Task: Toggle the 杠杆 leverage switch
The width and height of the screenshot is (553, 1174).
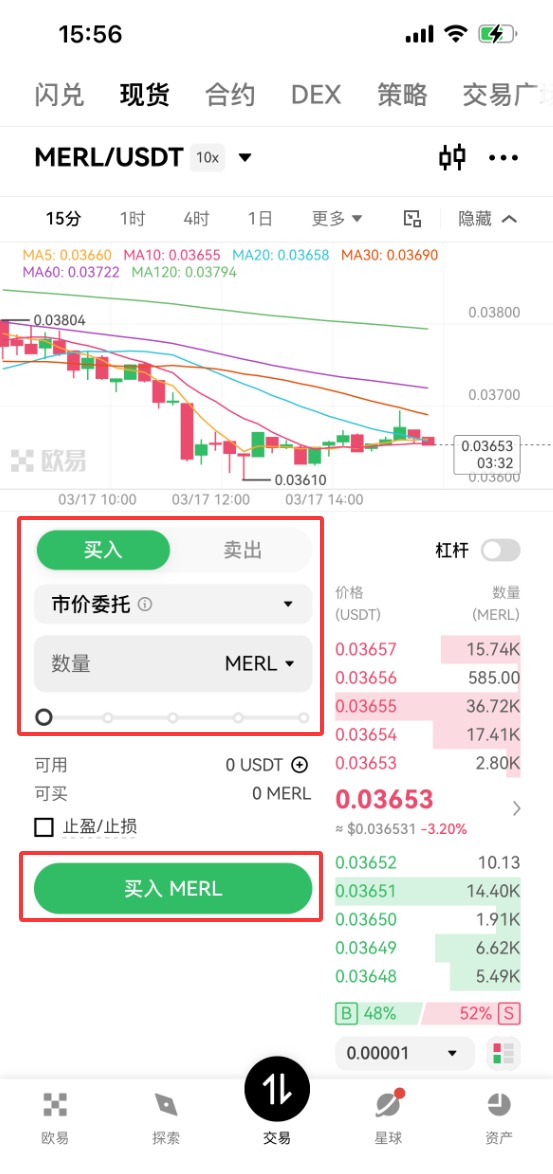Action: coord(500,551)
